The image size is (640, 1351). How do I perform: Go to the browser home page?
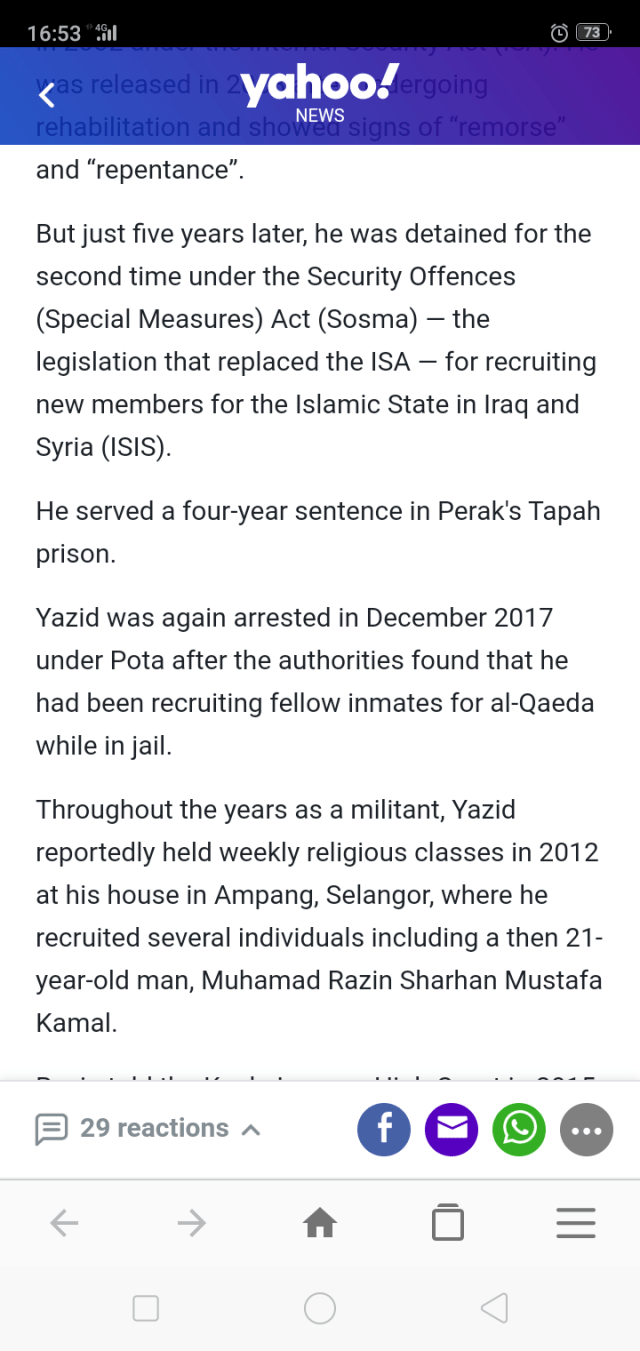pos(320,1222)
